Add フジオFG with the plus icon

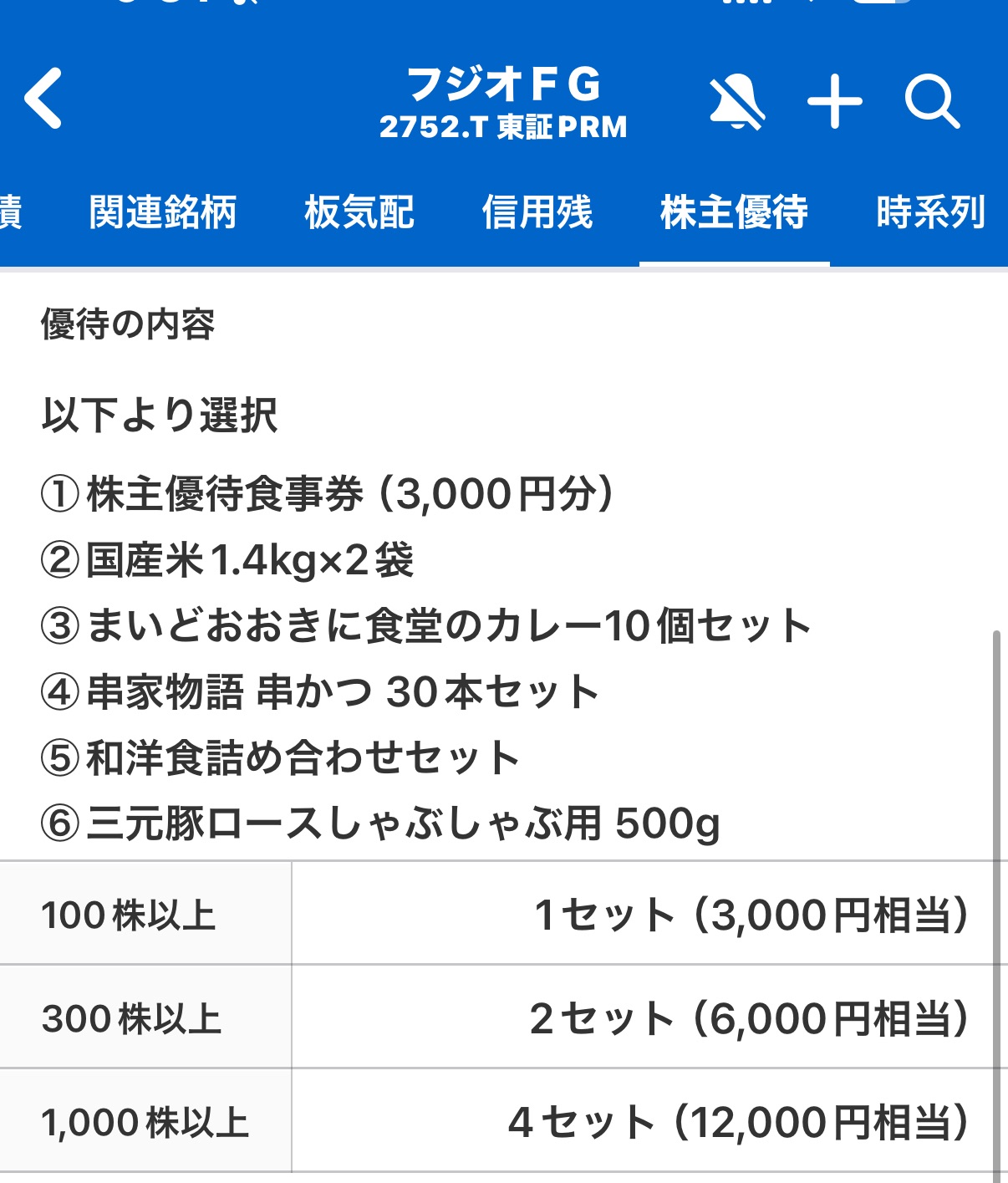(834, 101)
